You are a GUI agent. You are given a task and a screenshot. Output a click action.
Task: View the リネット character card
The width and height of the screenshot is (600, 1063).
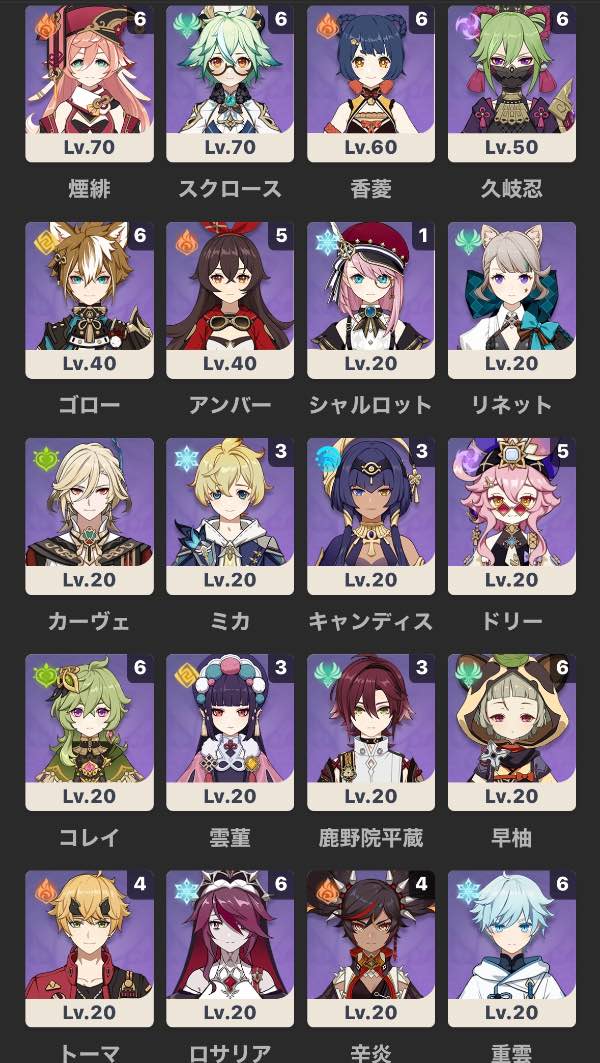click(x=512, y=299)
